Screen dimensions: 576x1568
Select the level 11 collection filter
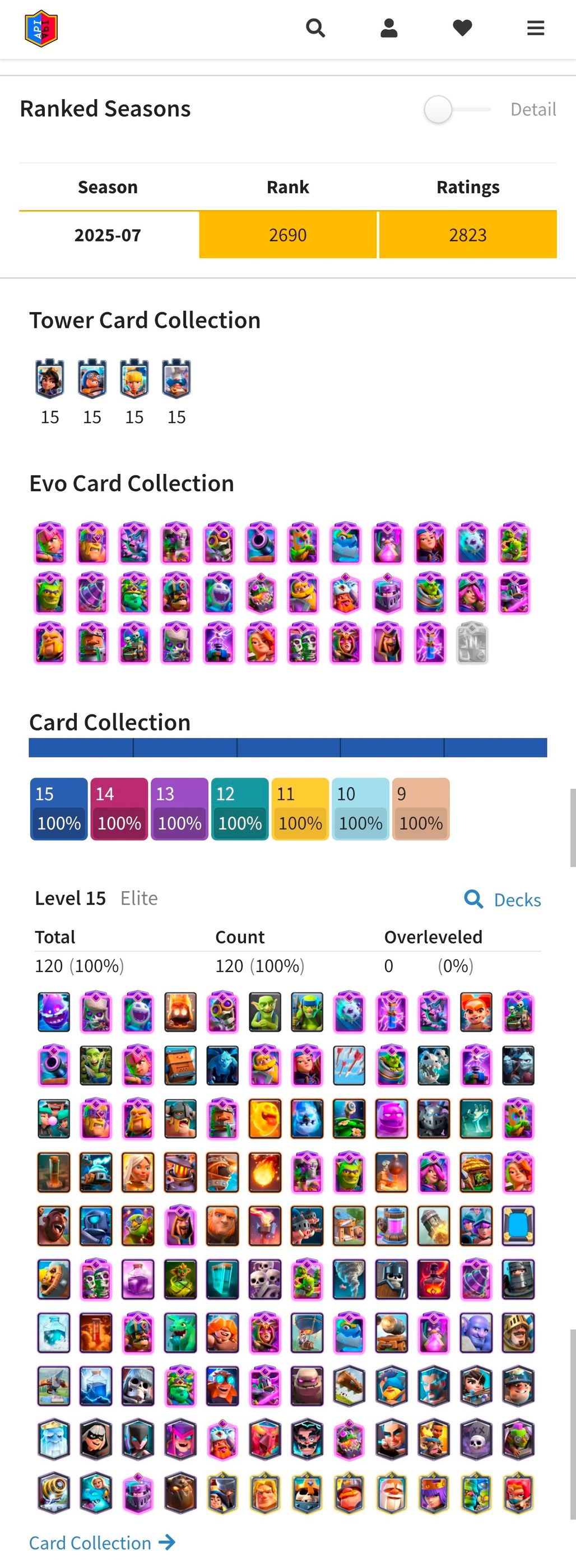[x=300, y=809]
